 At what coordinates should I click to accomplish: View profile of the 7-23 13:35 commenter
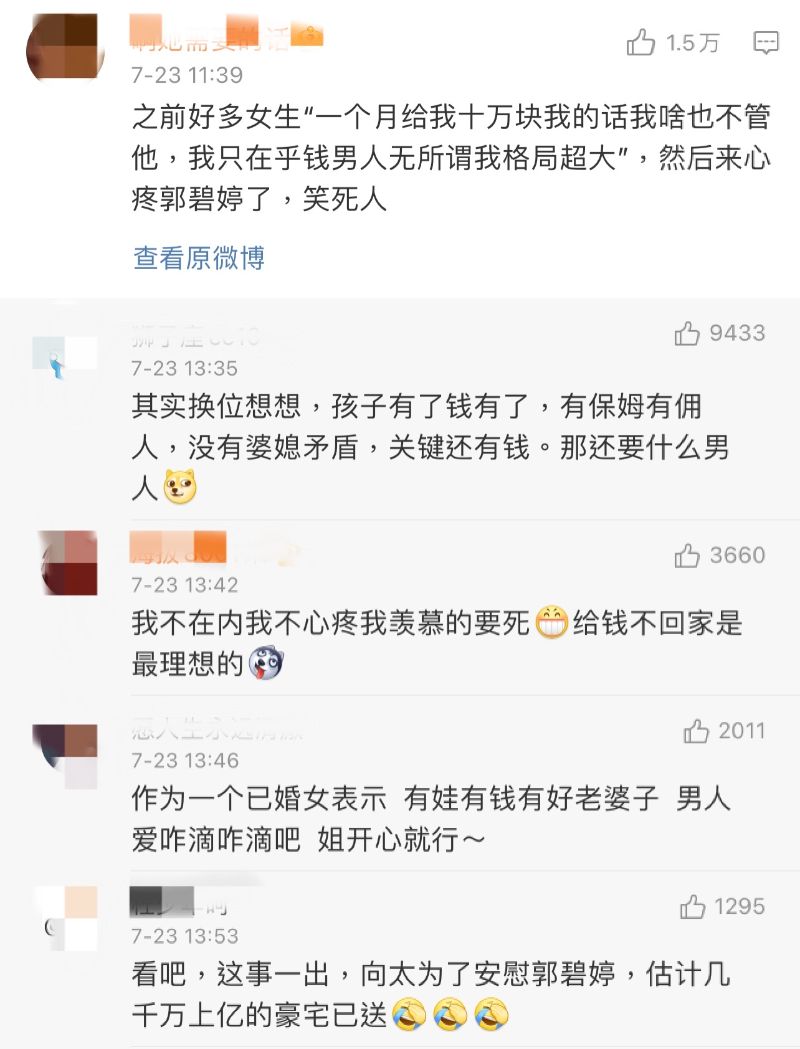tap(65, 357)
